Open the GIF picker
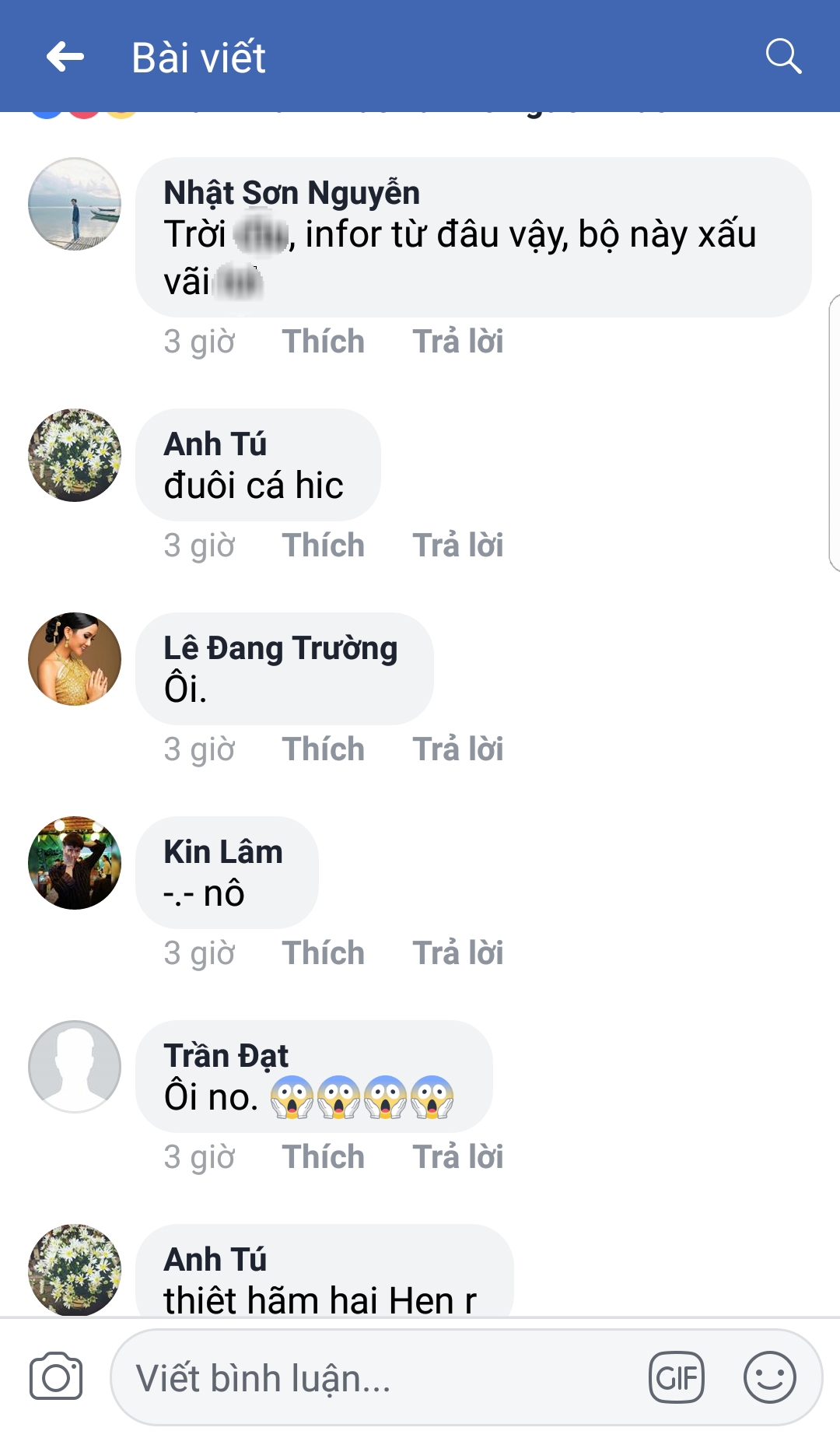The width and height of the screenshot is (840, 1438). [676, 1378]
